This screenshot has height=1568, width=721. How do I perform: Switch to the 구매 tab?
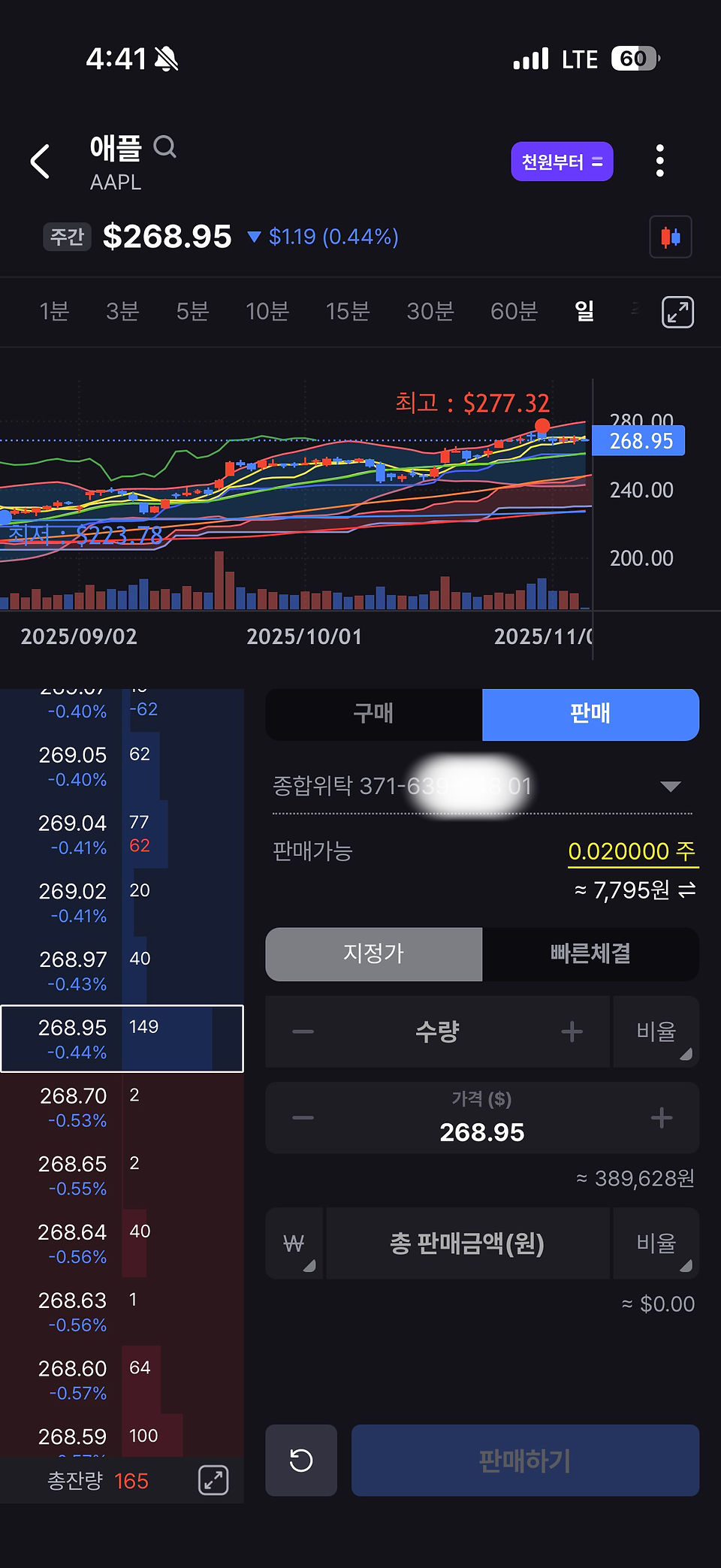tap(374, 714)
